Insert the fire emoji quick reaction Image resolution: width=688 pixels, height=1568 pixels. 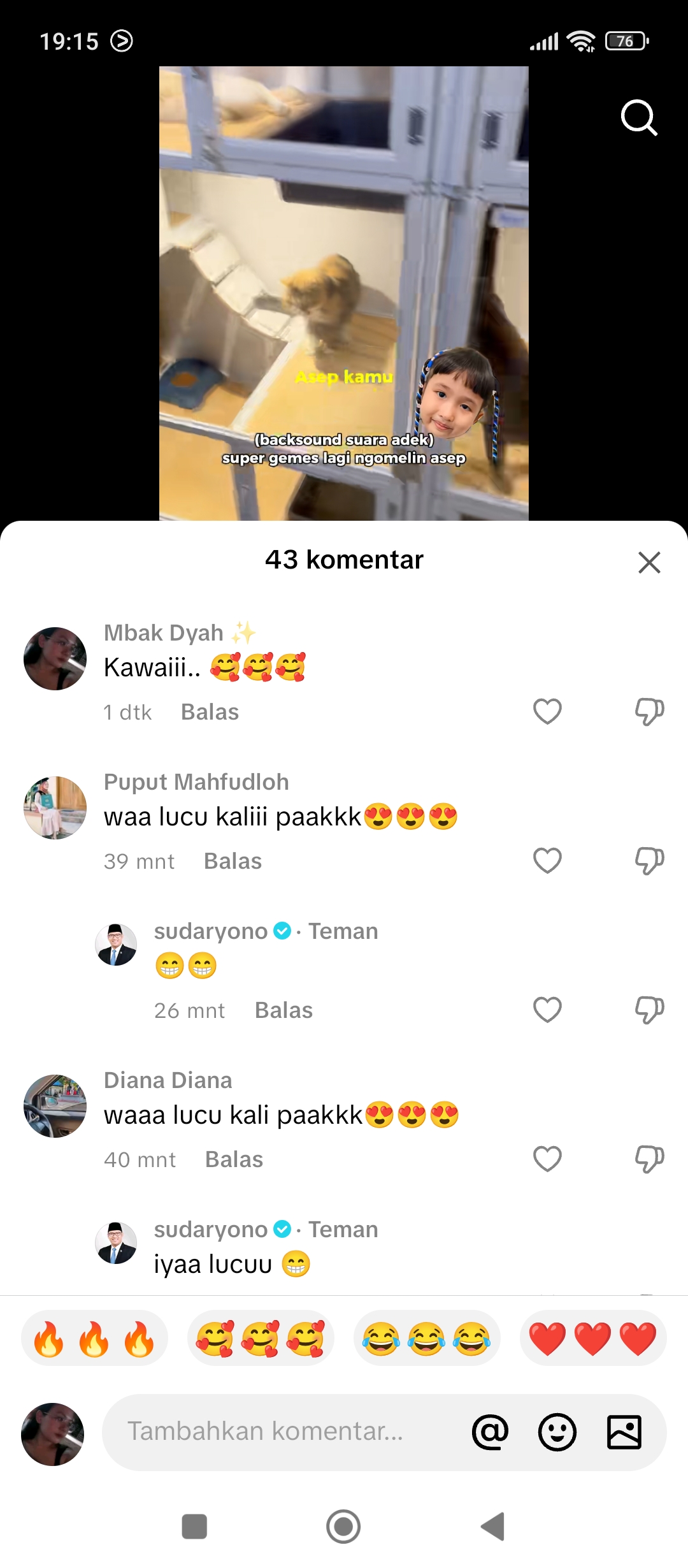tap(94, 1338)
